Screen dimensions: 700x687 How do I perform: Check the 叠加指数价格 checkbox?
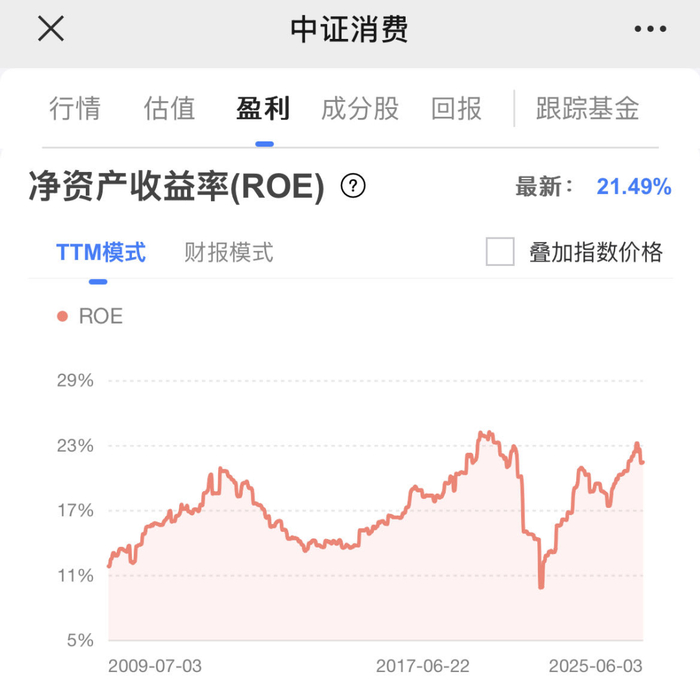(x=500, y=252)
